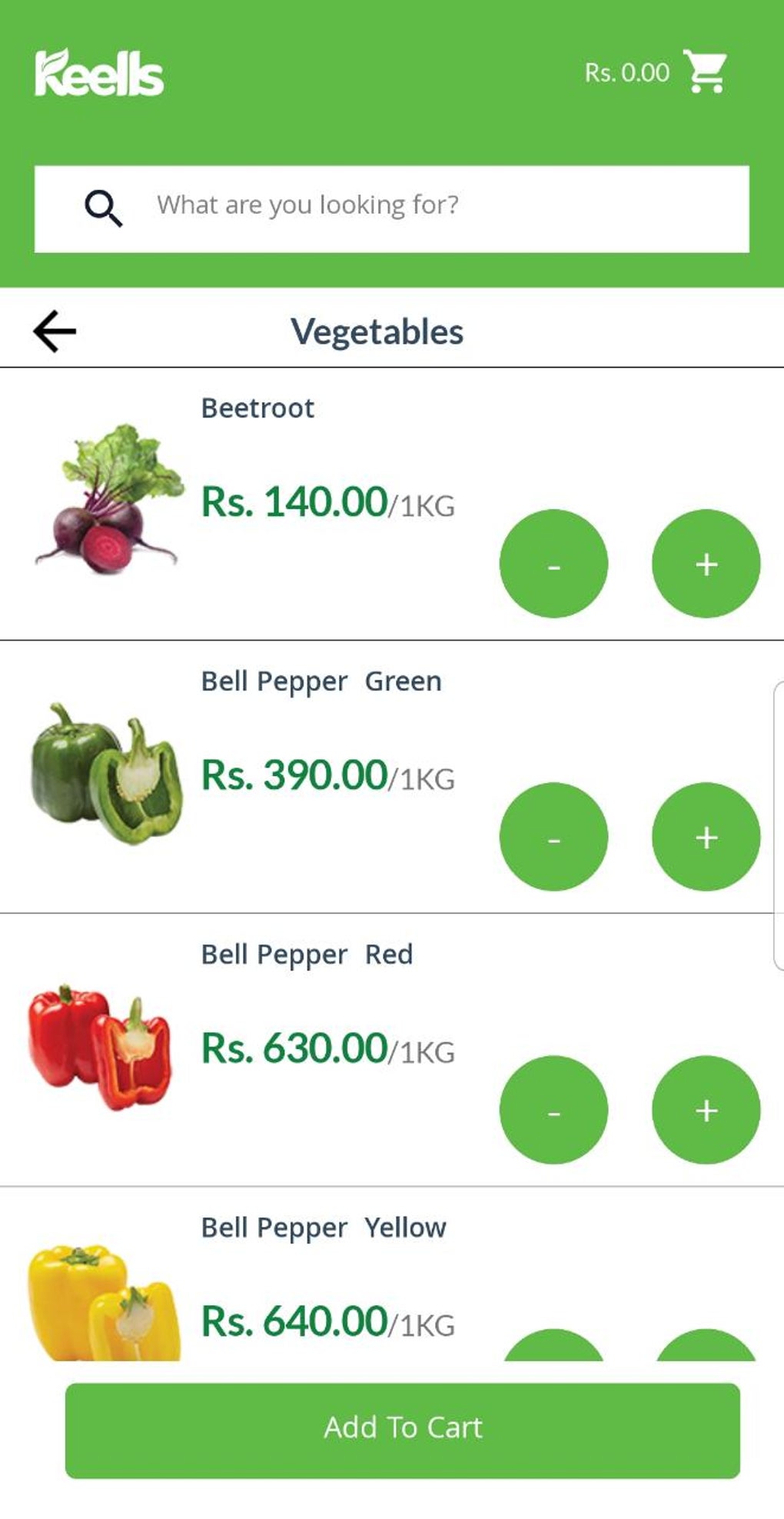Screen dimensions: 784x1519
Task: Click the back arrow on Vegetables page
Action: [53, 331]
